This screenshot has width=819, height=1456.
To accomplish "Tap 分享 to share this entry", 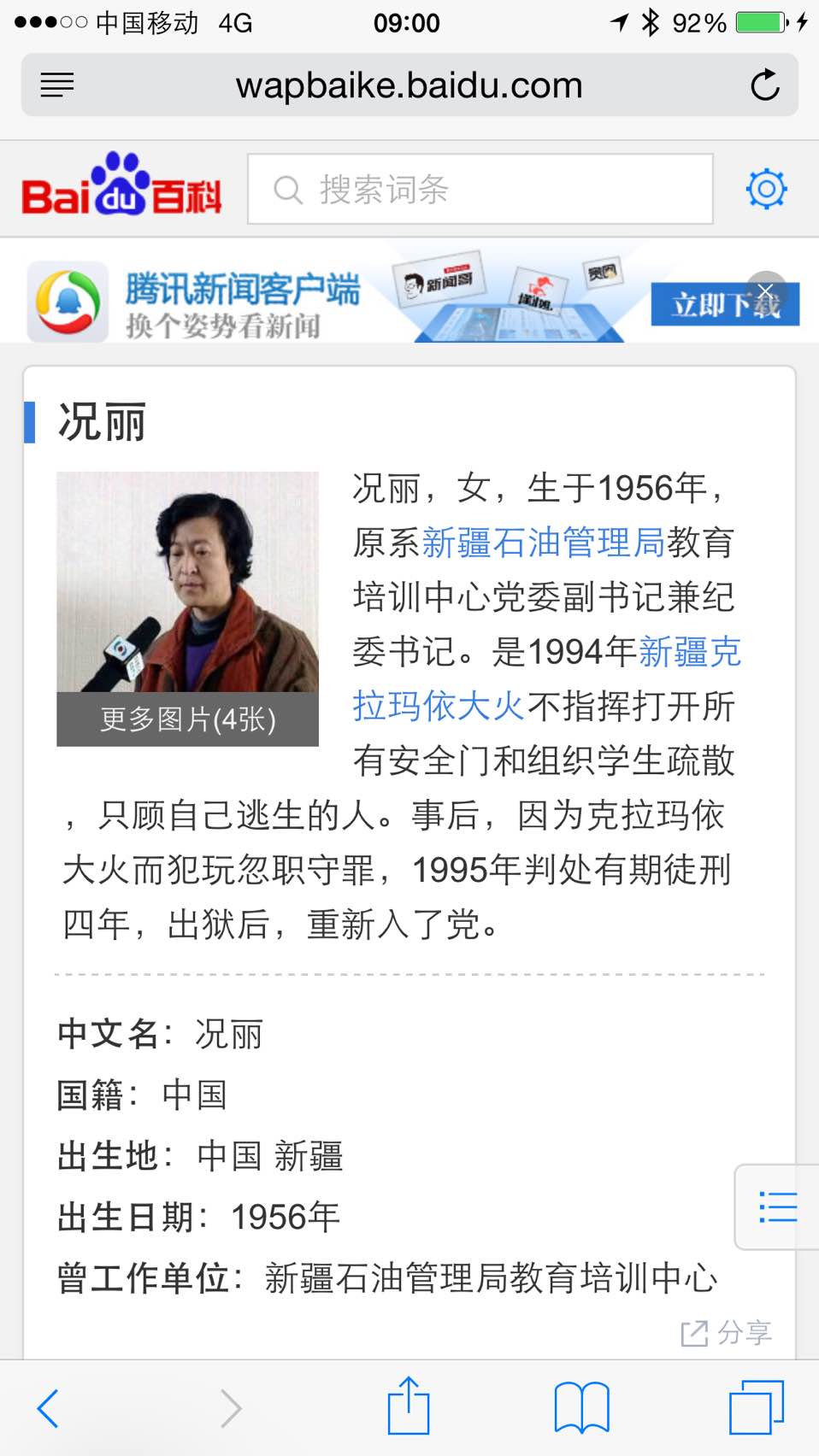I will point(726,1332).
